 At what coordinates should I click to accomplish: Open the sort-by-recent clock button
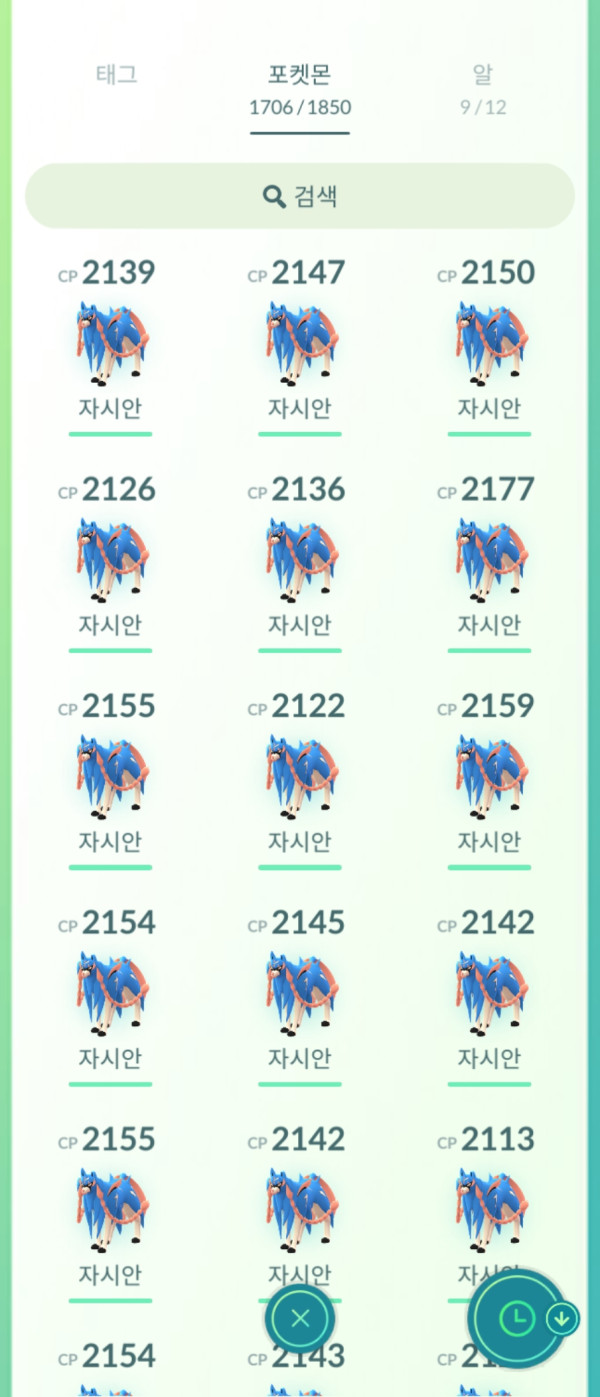[x=516, y=1319]
